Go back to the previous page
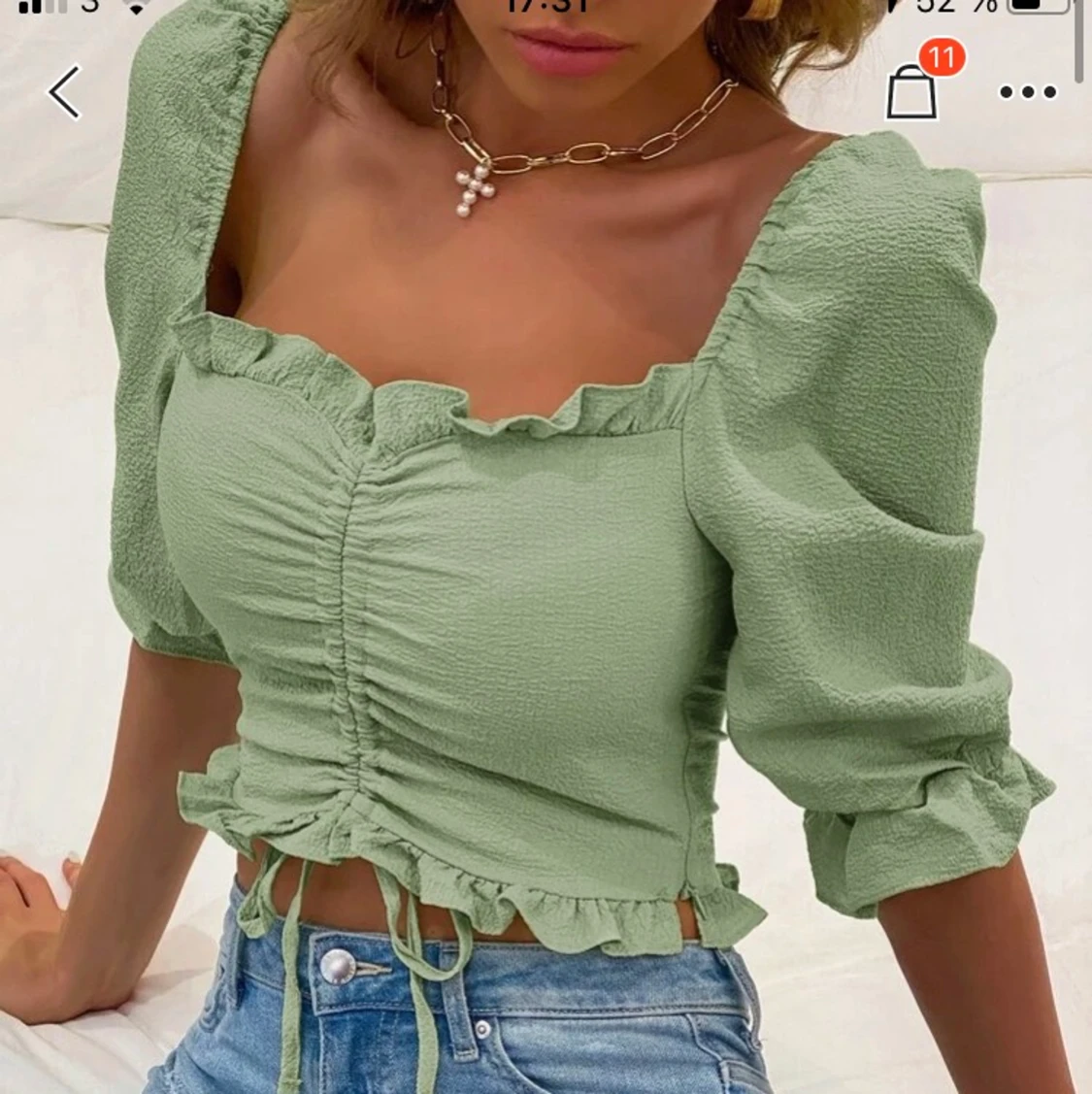Image resolution: width=1092 pixels, height=1094 pixels. [x=64, y=92]
